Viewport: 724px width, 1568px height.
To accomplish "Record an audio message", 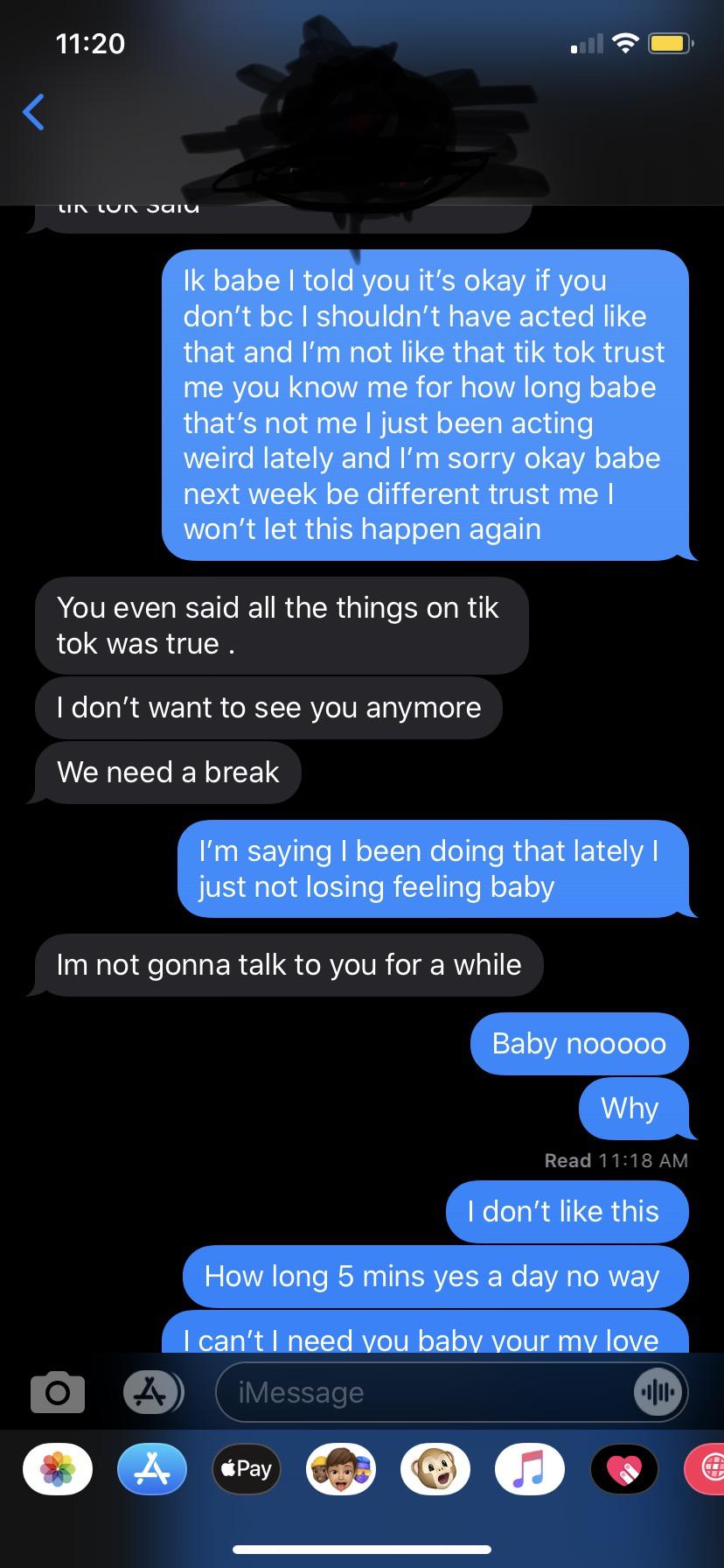I will (658, 1391).
